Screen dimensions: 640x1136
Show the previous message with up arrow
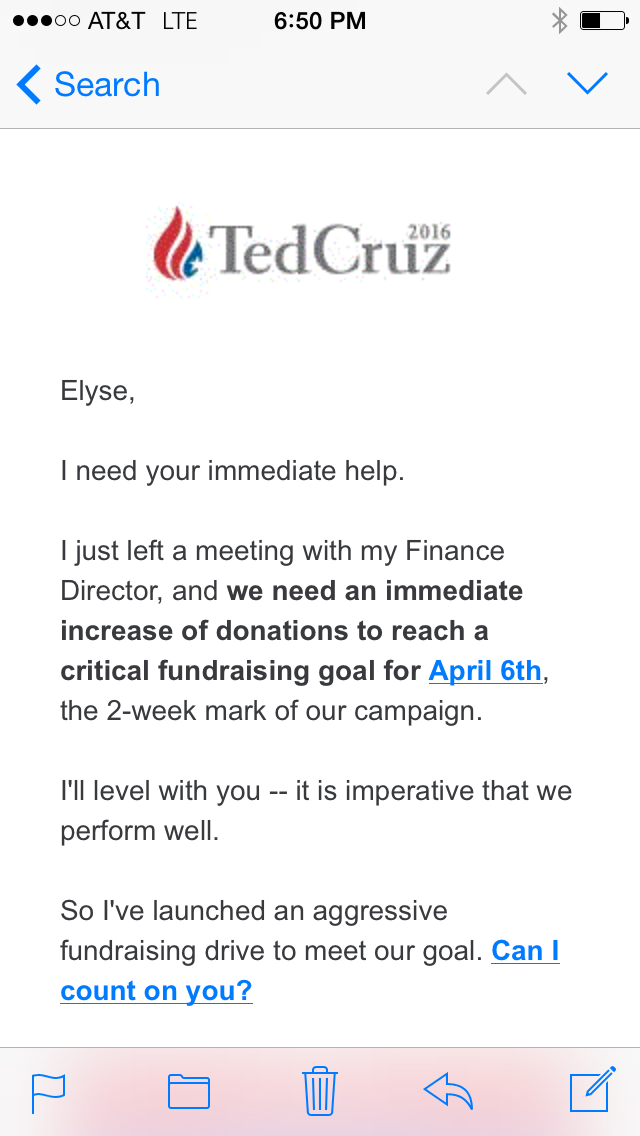pos(506,85)
